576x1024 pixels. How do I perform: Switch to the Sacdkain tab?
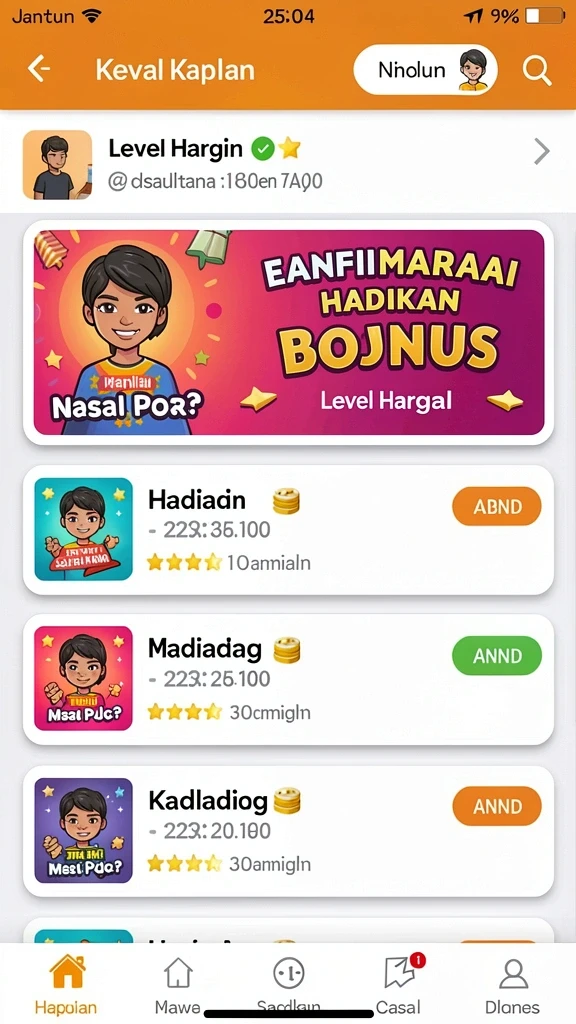tap(289, 985)
